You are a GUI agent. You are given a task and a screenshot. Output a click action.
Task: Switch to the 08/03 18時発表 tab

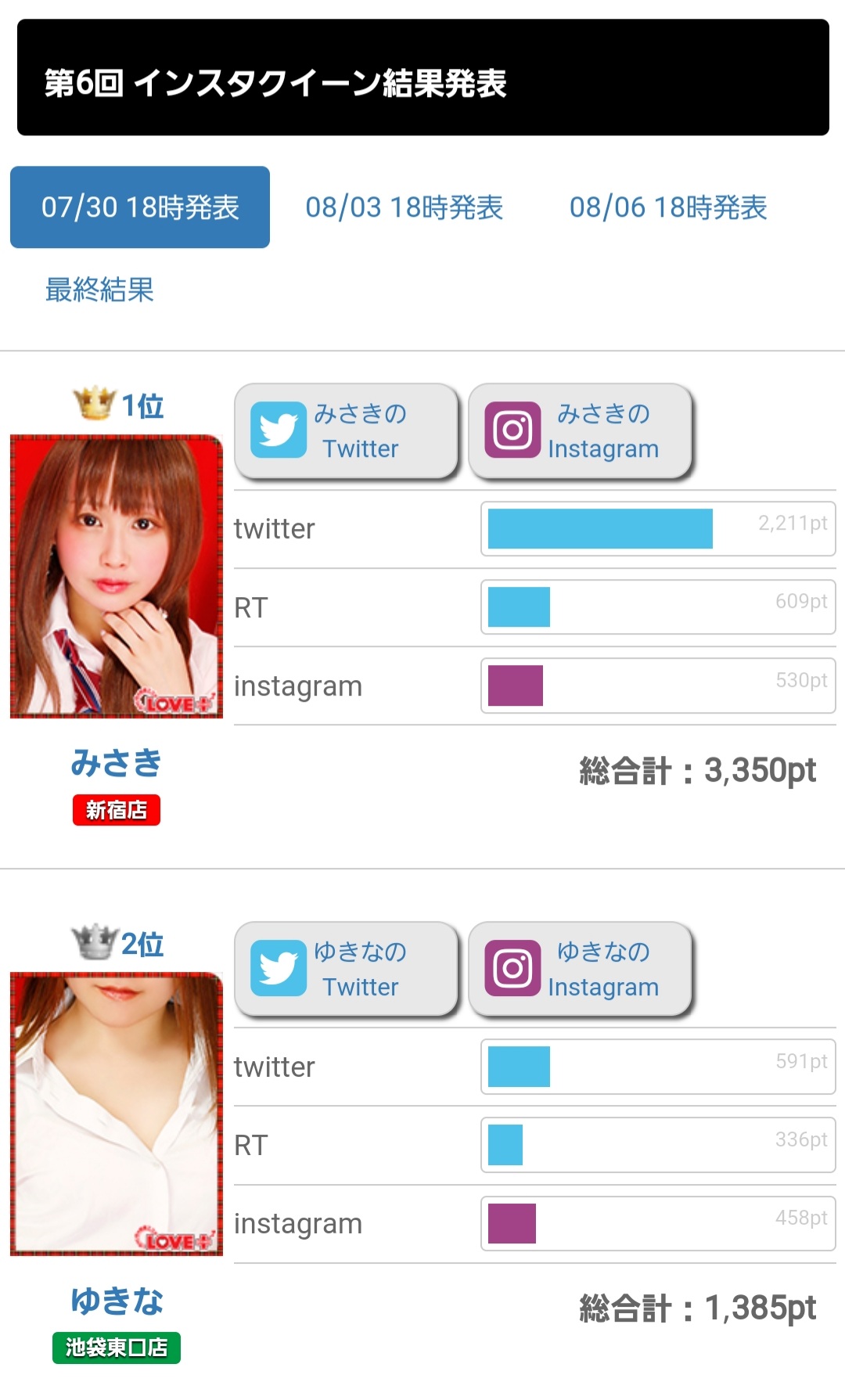coord(404,207)
